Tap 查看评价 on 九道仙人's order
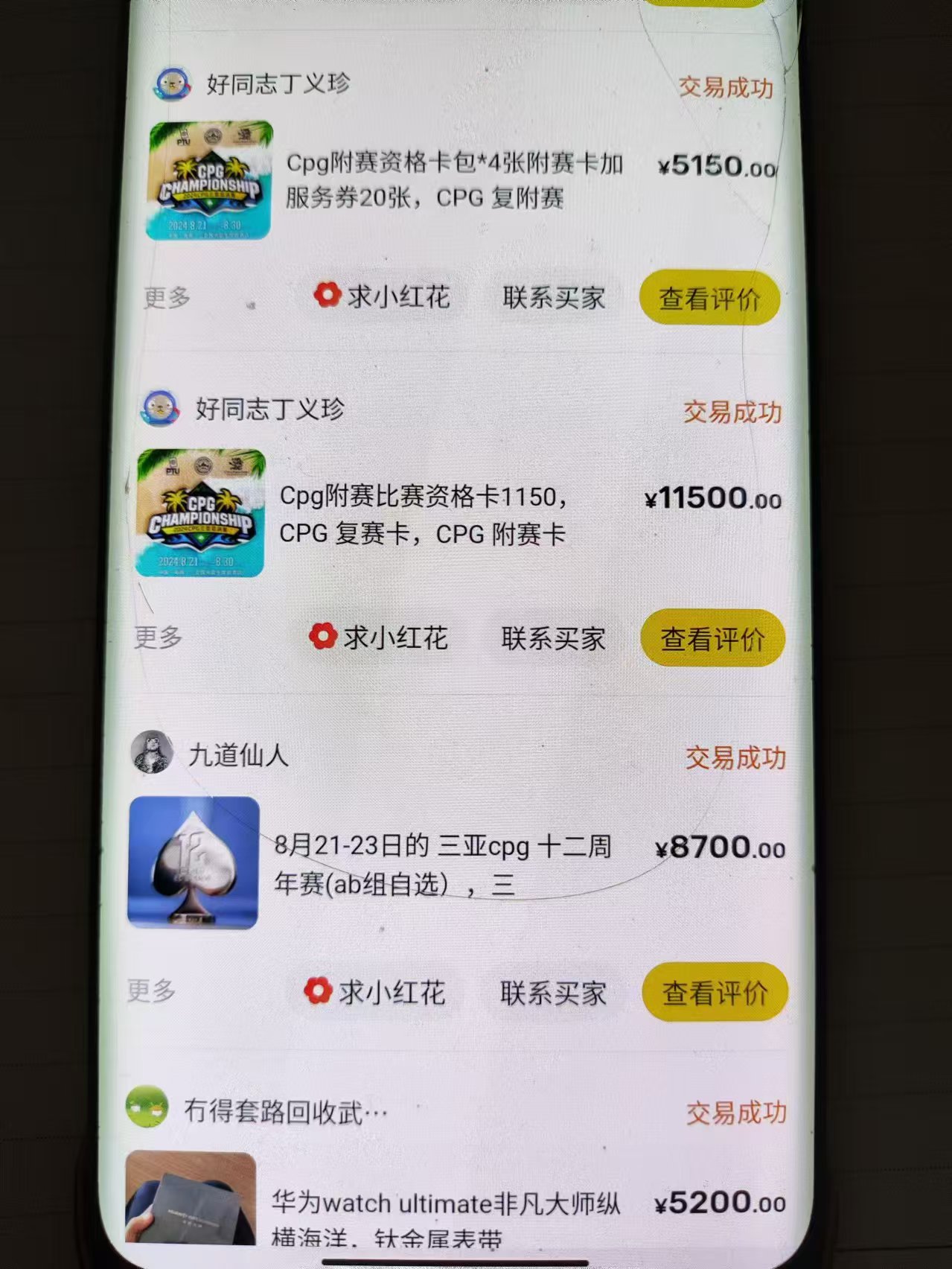Image resolution: width=952 pixels, height=1269 pixels. tap(715, 993)
